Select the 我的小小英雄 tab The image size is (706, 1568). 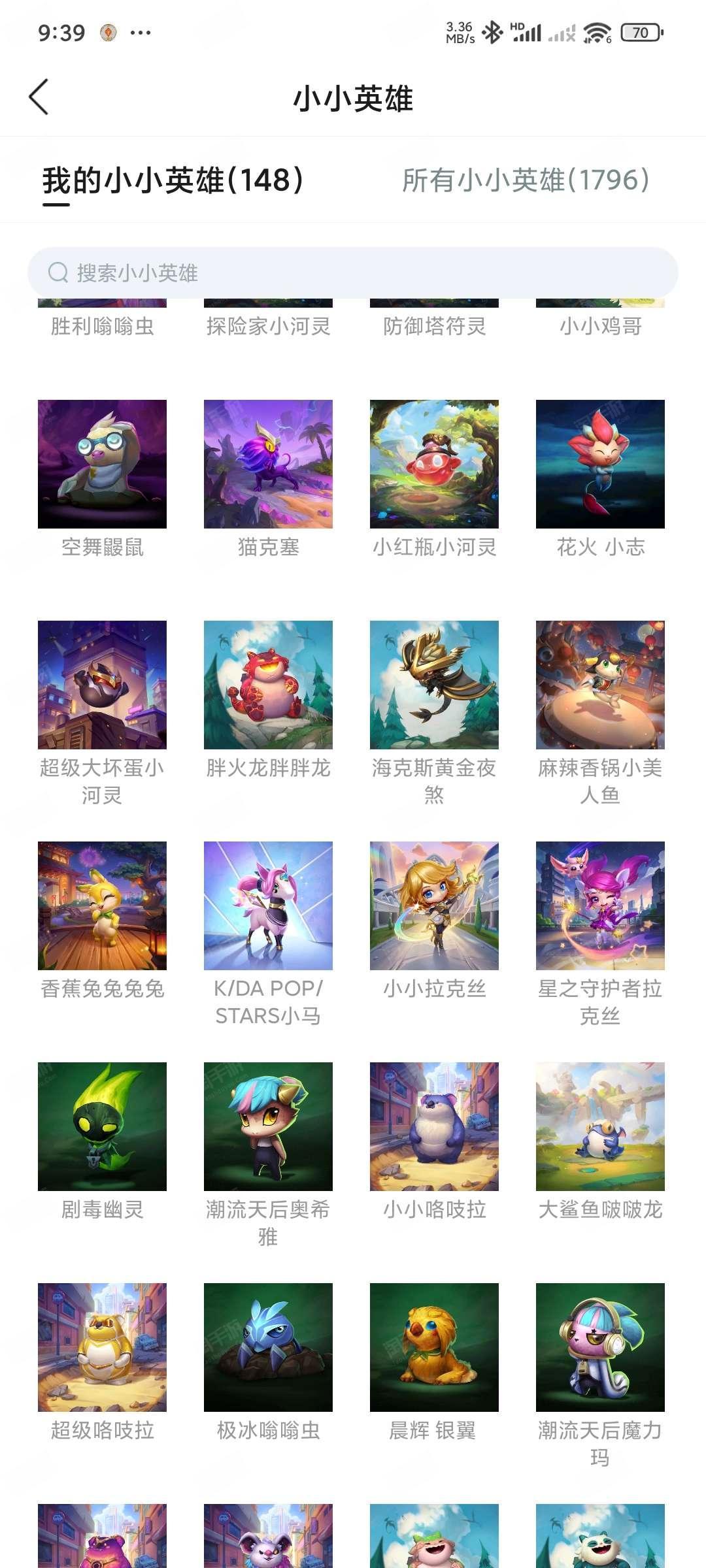point(173,180)
